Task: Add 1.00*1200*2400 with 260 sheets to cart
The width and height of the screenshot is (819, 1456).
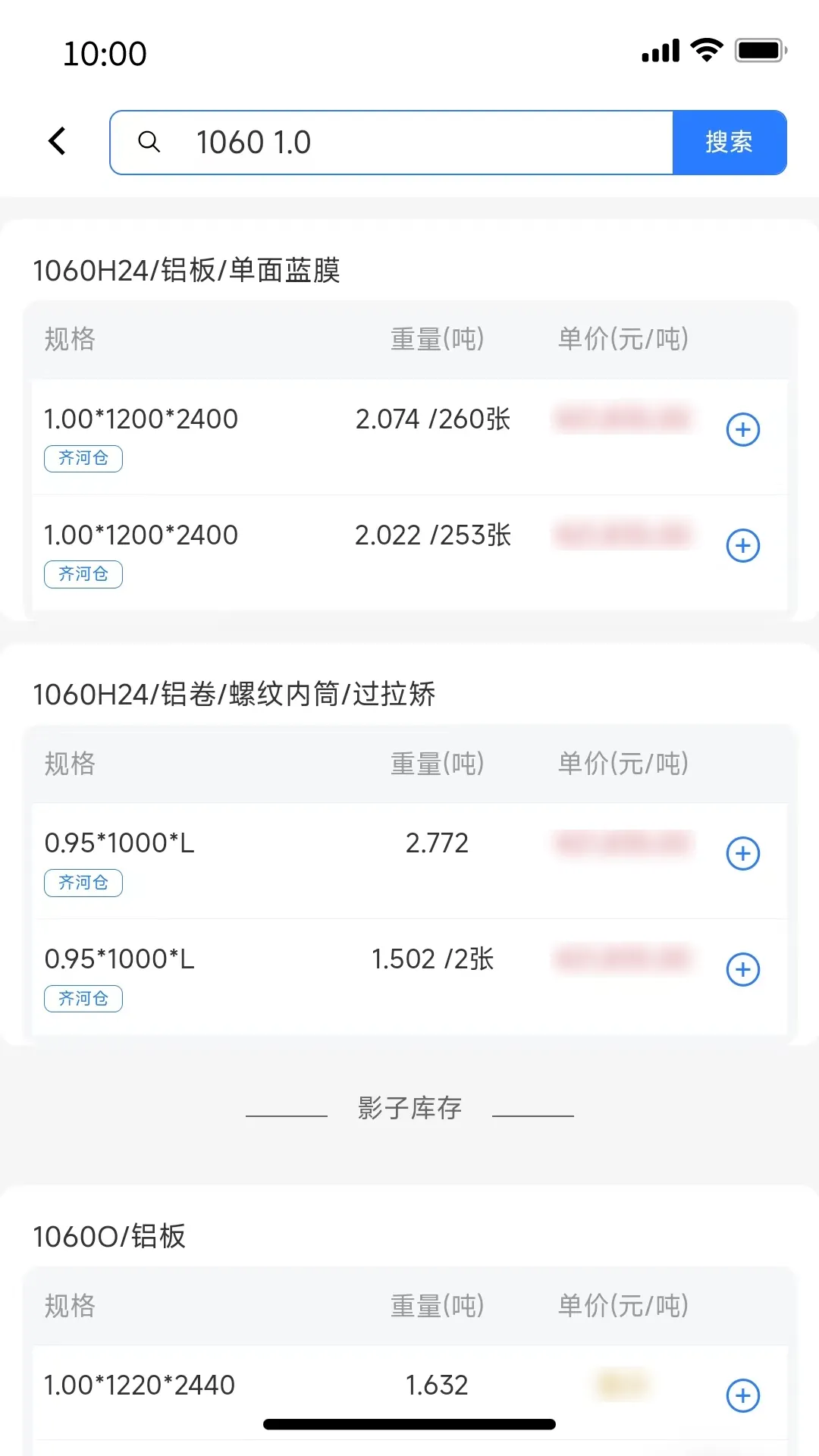Action: (743, 429)
